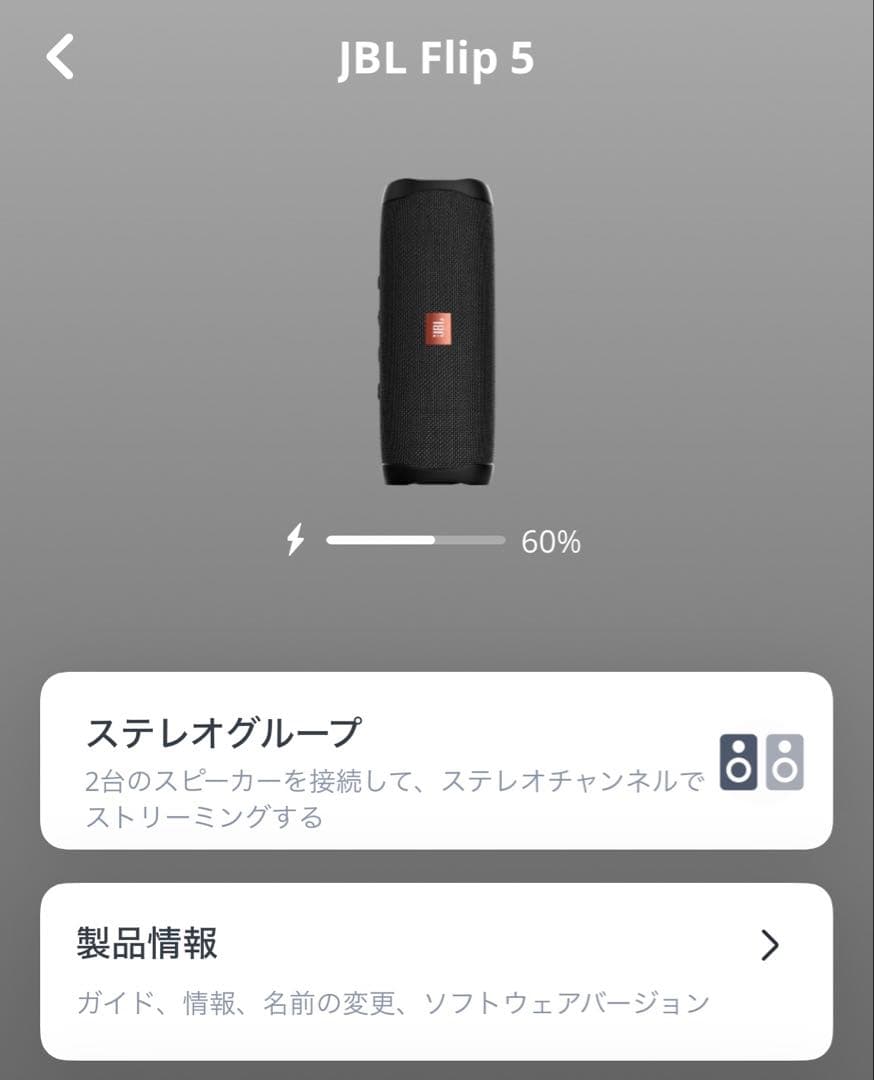The image size is (874, 1080).
Task: Tap the JBL Flip 5 title
Action: coord(437,57)
